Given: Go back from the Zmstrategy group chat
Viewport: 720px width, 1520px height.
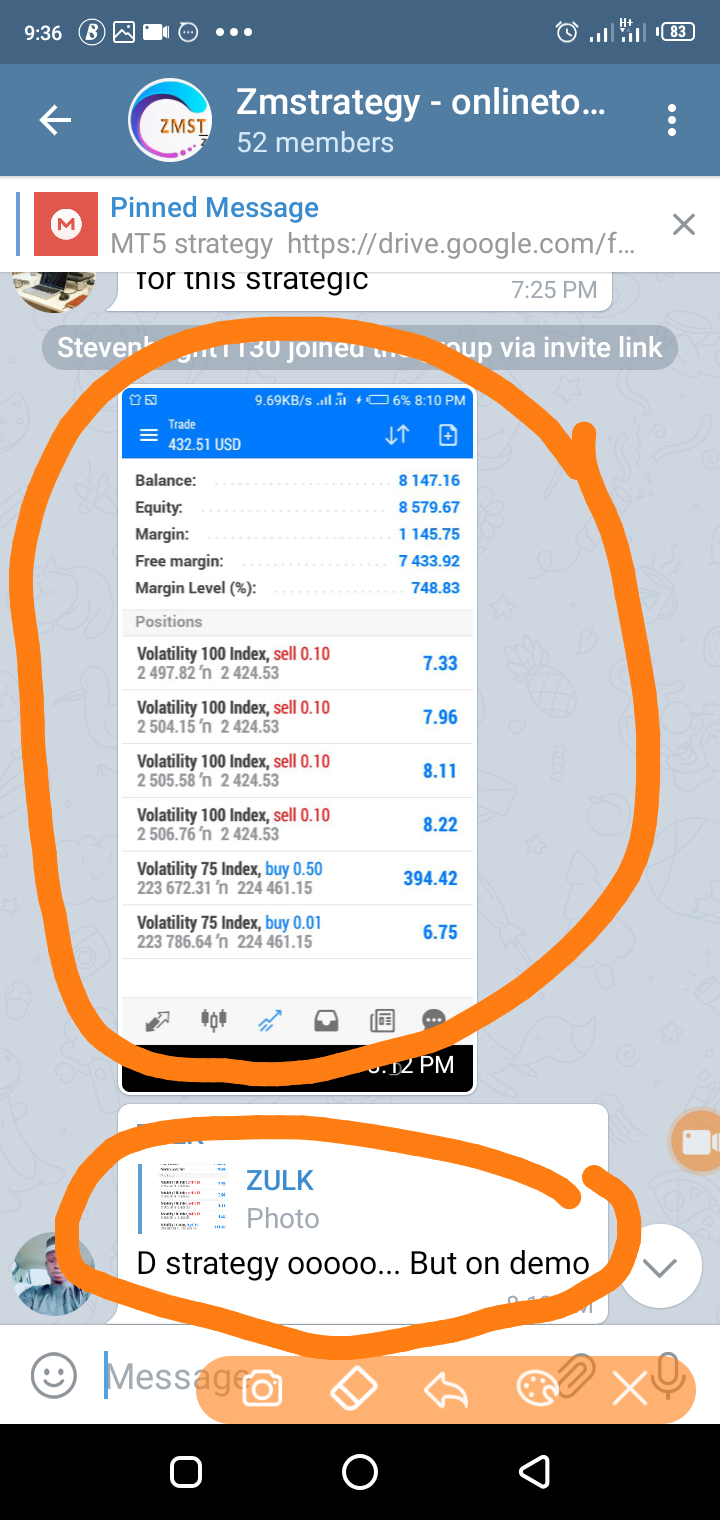Looking at the screenshot, I should (55, 121).
